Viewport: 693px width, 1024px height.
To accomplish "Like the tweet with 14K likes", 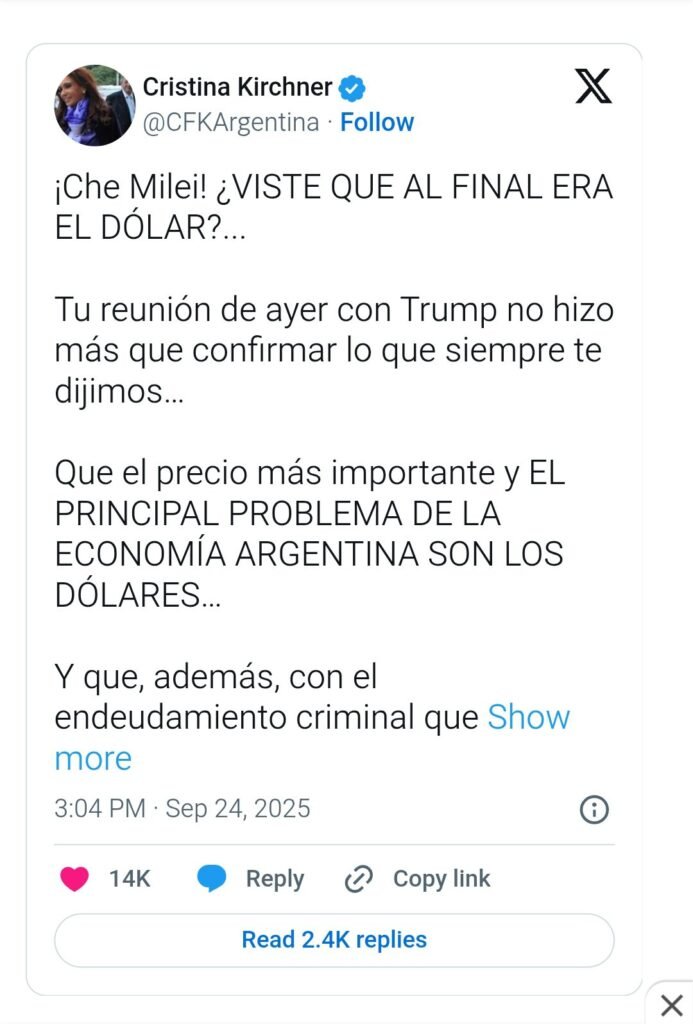I will point(75,879).
